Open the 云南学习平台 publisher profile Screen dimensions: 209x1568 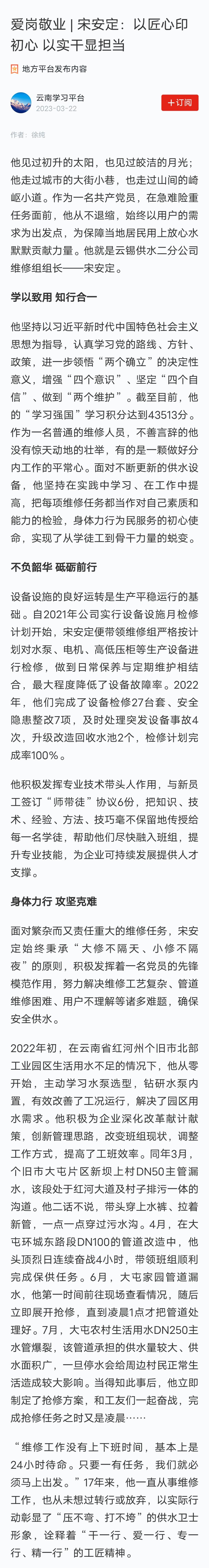[60, 97]
